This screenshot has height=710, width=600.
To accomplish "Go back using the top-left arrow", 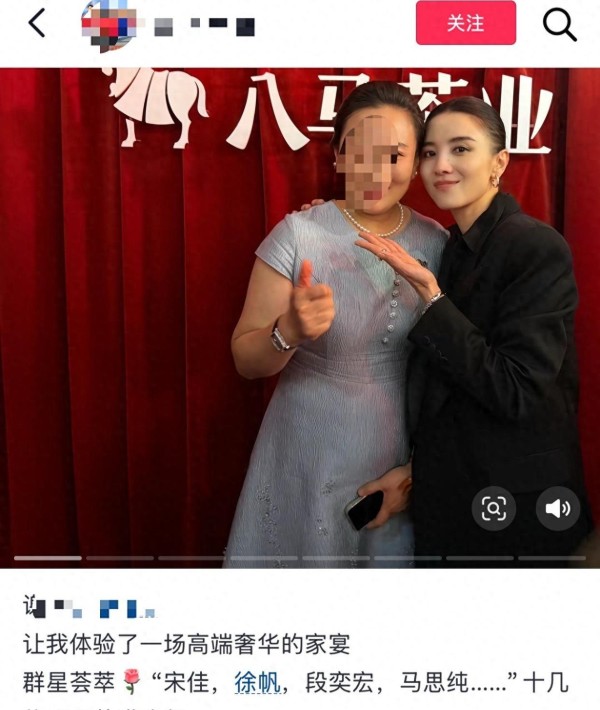I will tap(37, 24).
